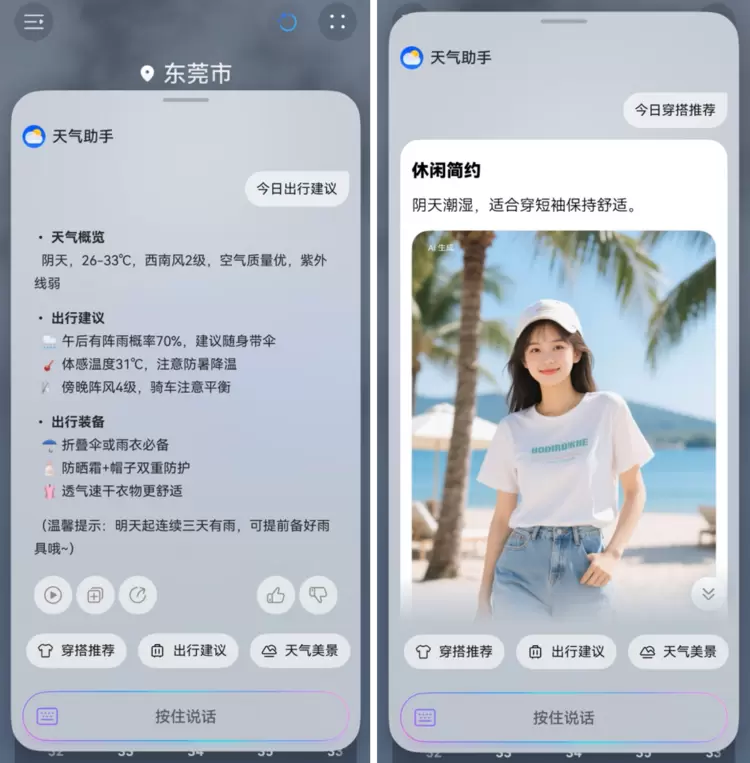Play the travel advice reply aloud
The width and height of the screenshot is (750, 763).
click(x=53, y=595)
